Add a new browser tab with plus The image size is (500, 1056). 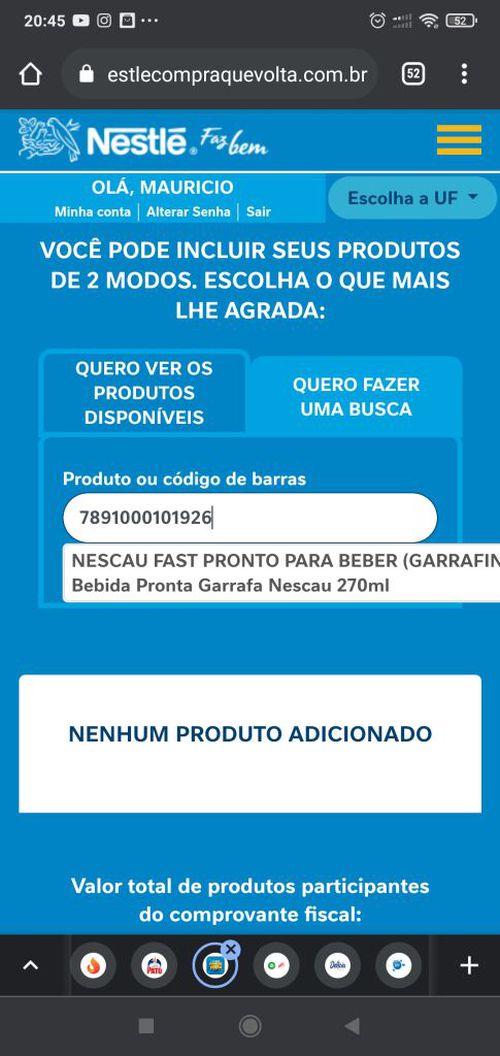point(469,966)
